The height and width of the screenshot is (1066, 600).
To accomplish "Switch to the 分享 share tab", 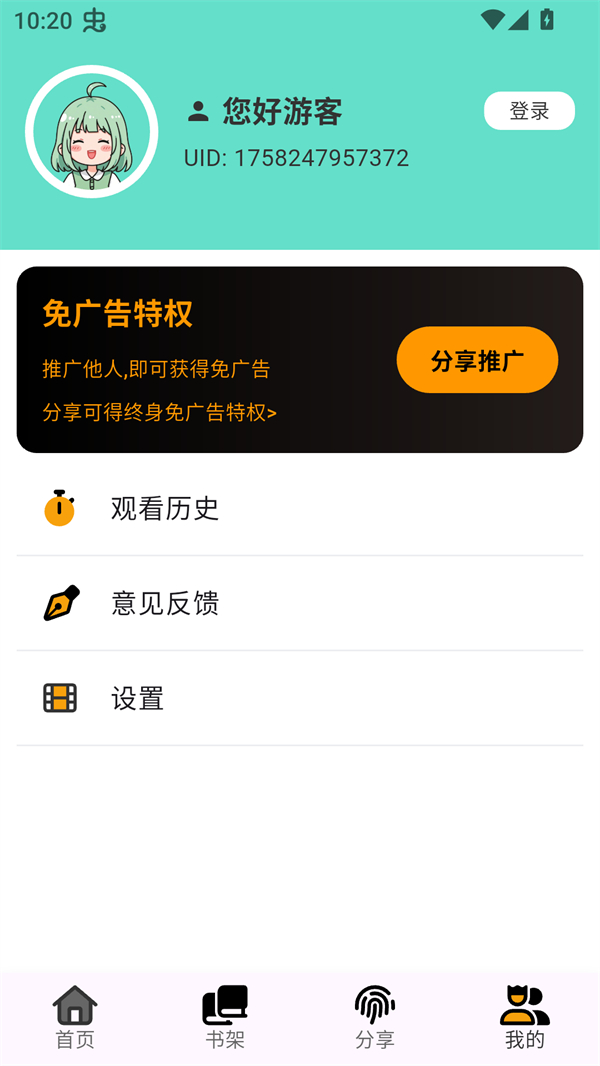I will click(375, 1017).
